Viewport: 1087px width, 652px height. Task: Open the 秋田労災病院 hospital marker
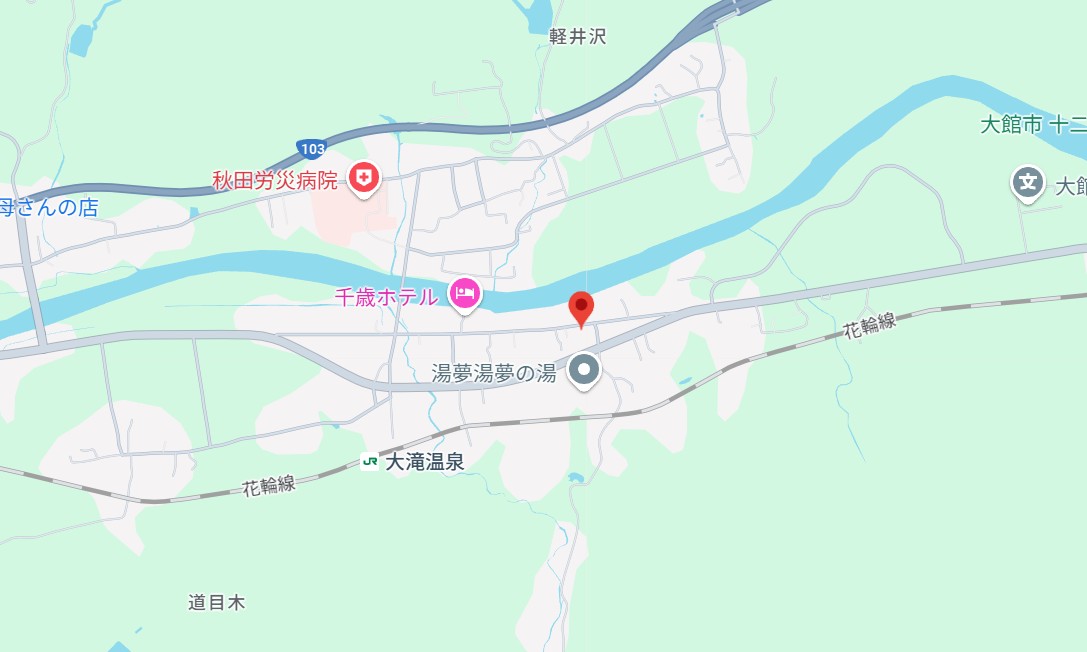(363, 178)
